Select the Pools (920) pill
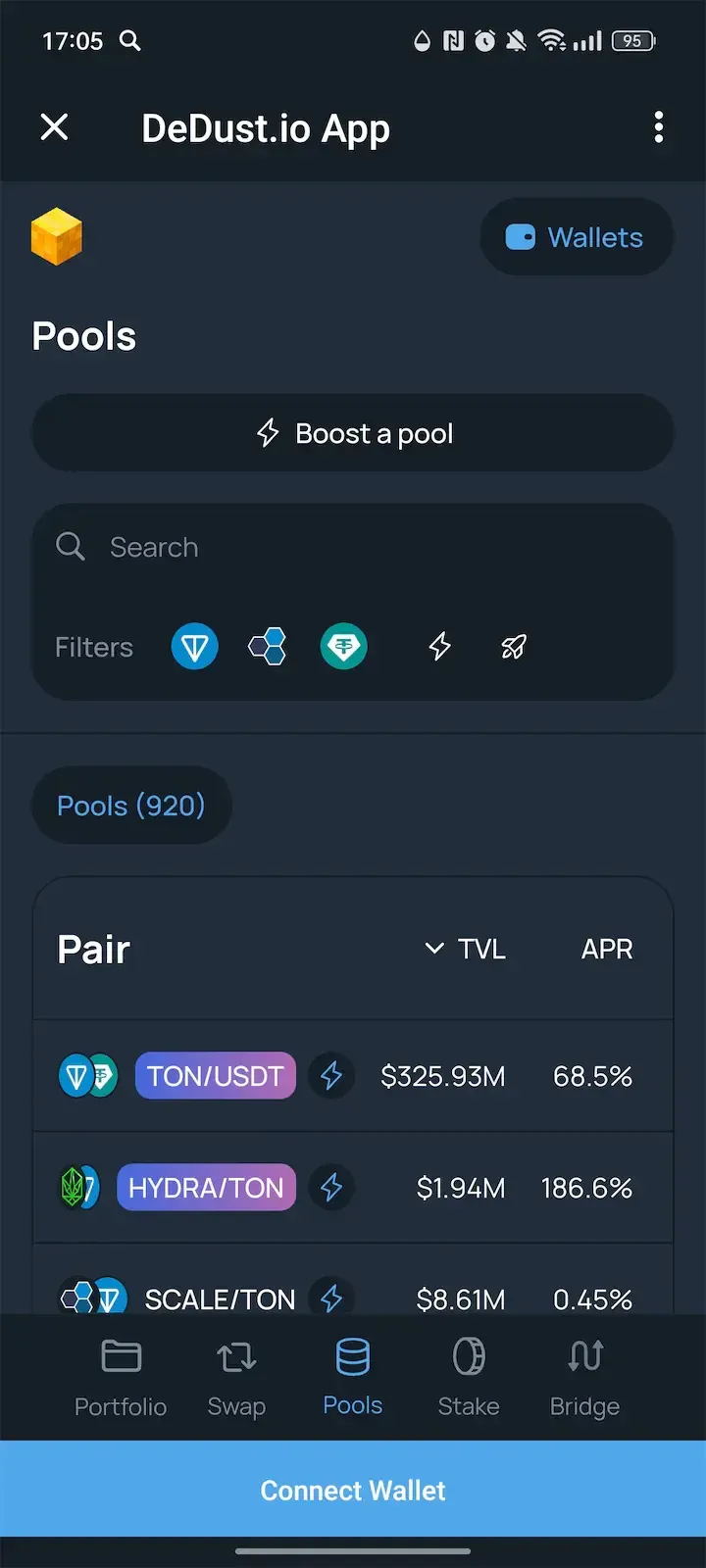 130,805
